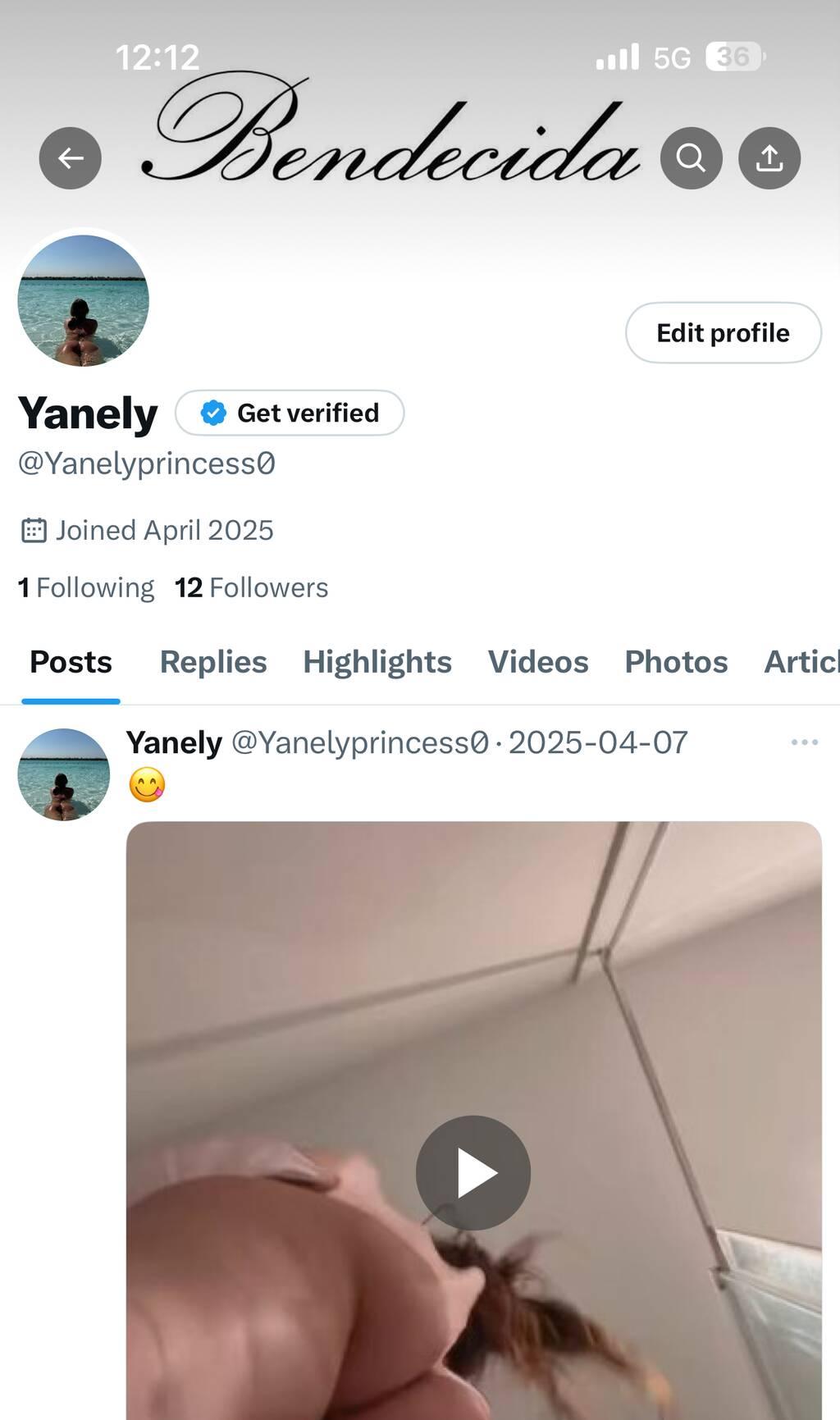Share this profile via upload icon
Screen dimensions: 840x1420
tap(769, 158)
